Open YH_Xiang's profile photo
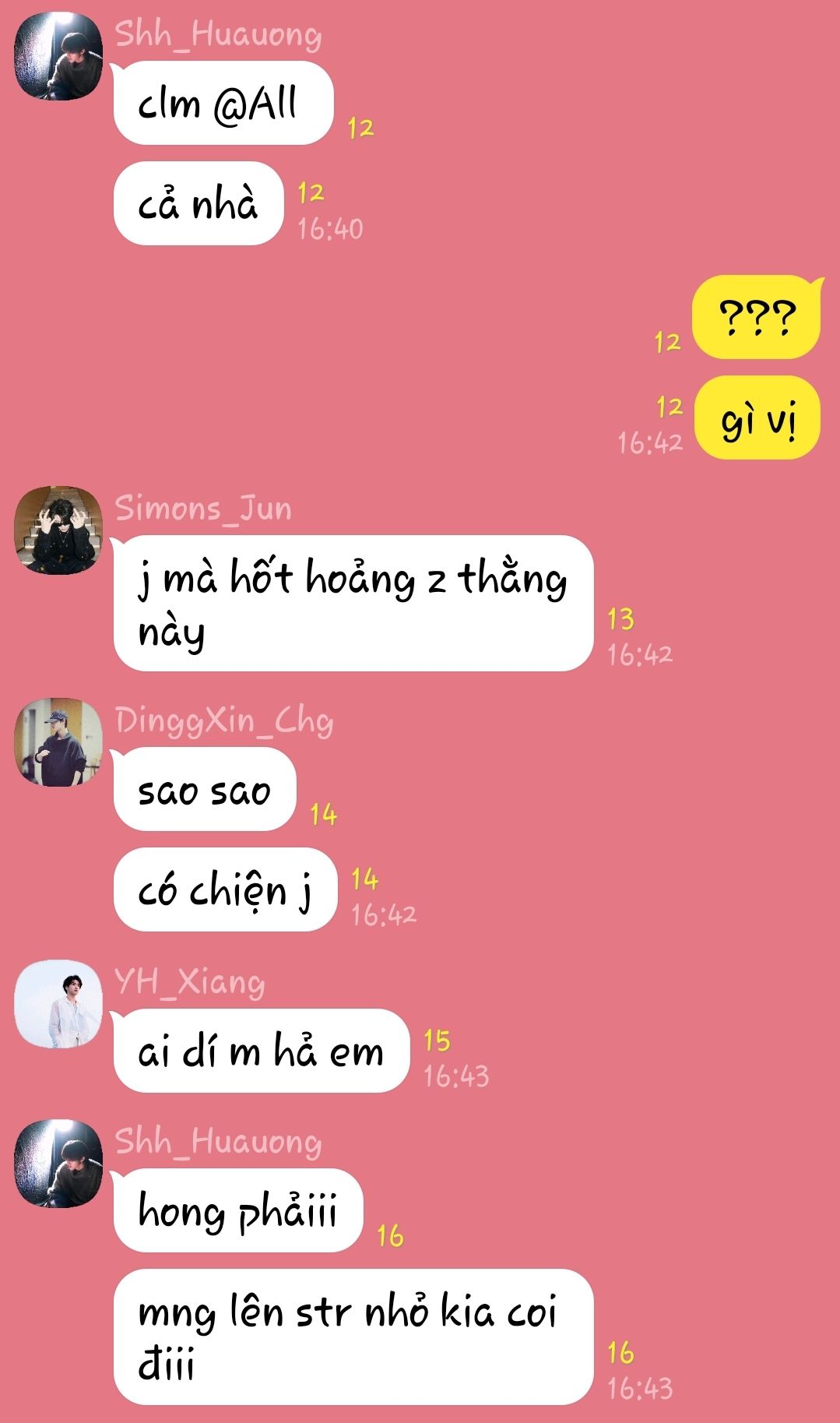840x1423 pixels. coord(58,1004)
